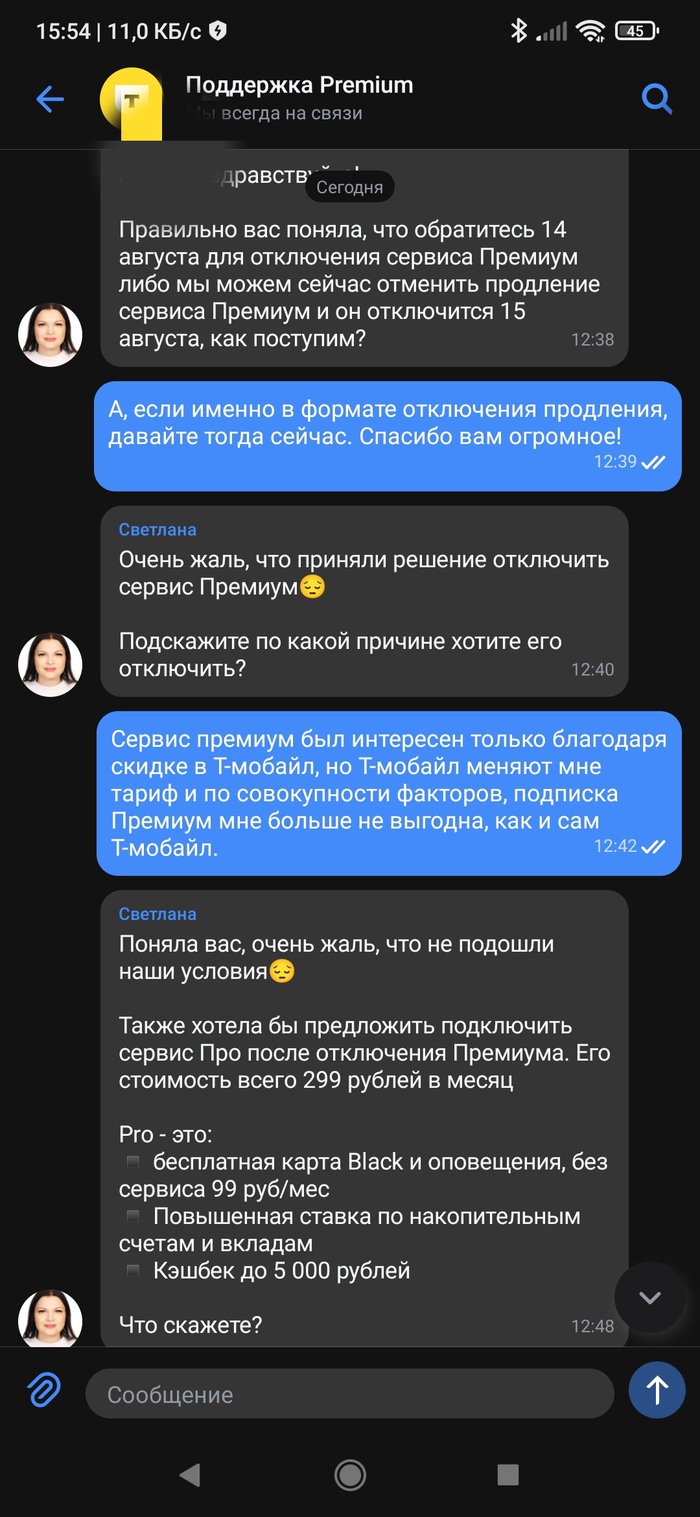Open recent apps from the navigation bar
The image size is (700, 1517).
click(x=508, y=1474)
